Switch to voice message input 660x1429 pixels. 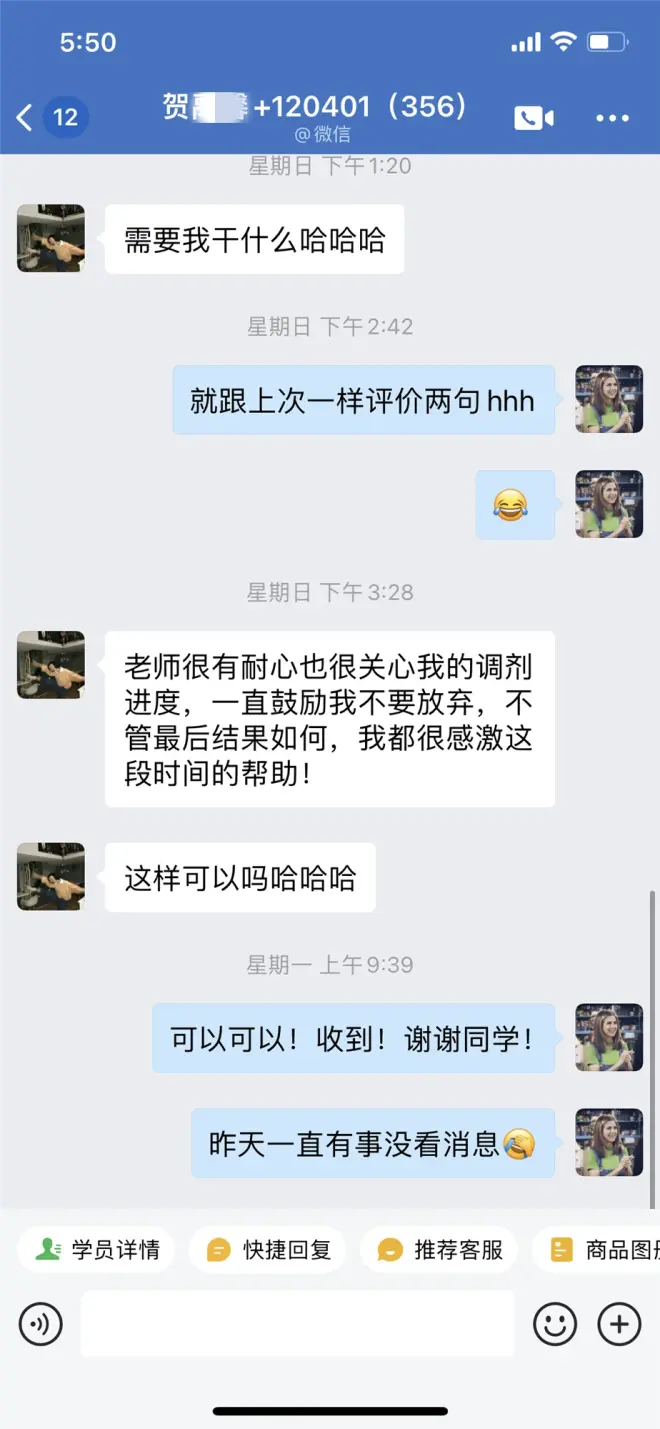click(x=41, y=1325)
